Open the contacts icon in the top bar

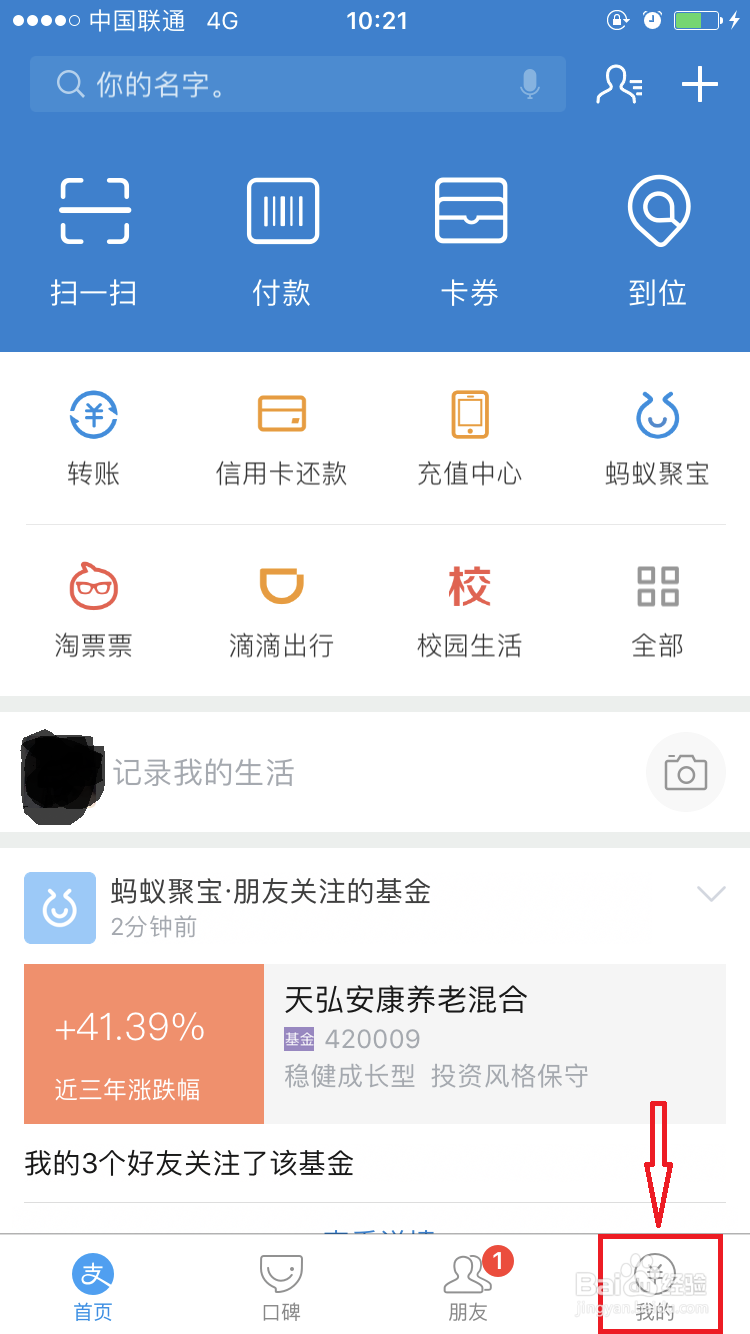point(619,85)
